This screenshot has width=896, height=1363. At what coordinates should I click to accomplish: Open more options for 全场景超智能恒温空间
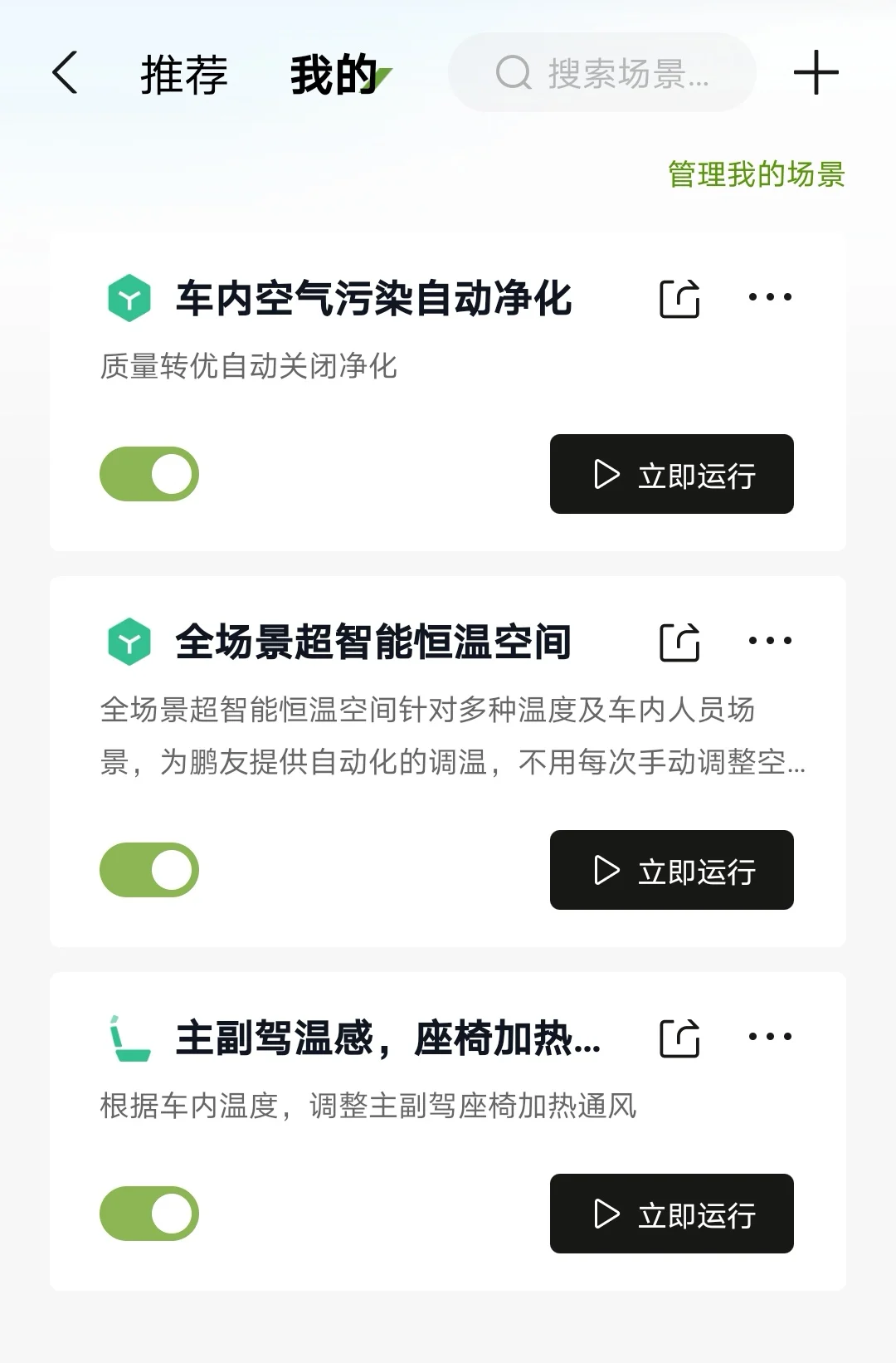point(770,641)
